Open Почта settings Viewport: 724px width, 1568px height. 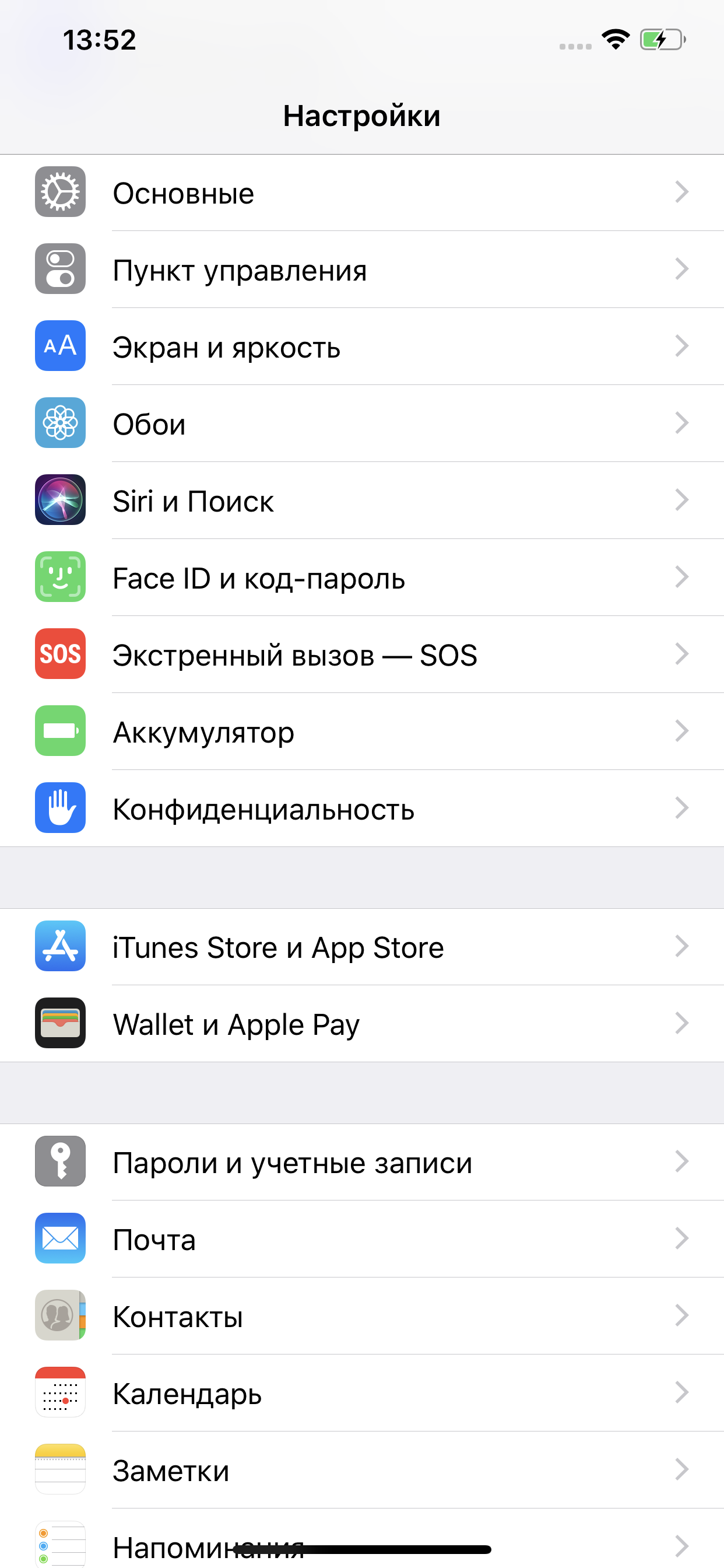point(362,1238)
